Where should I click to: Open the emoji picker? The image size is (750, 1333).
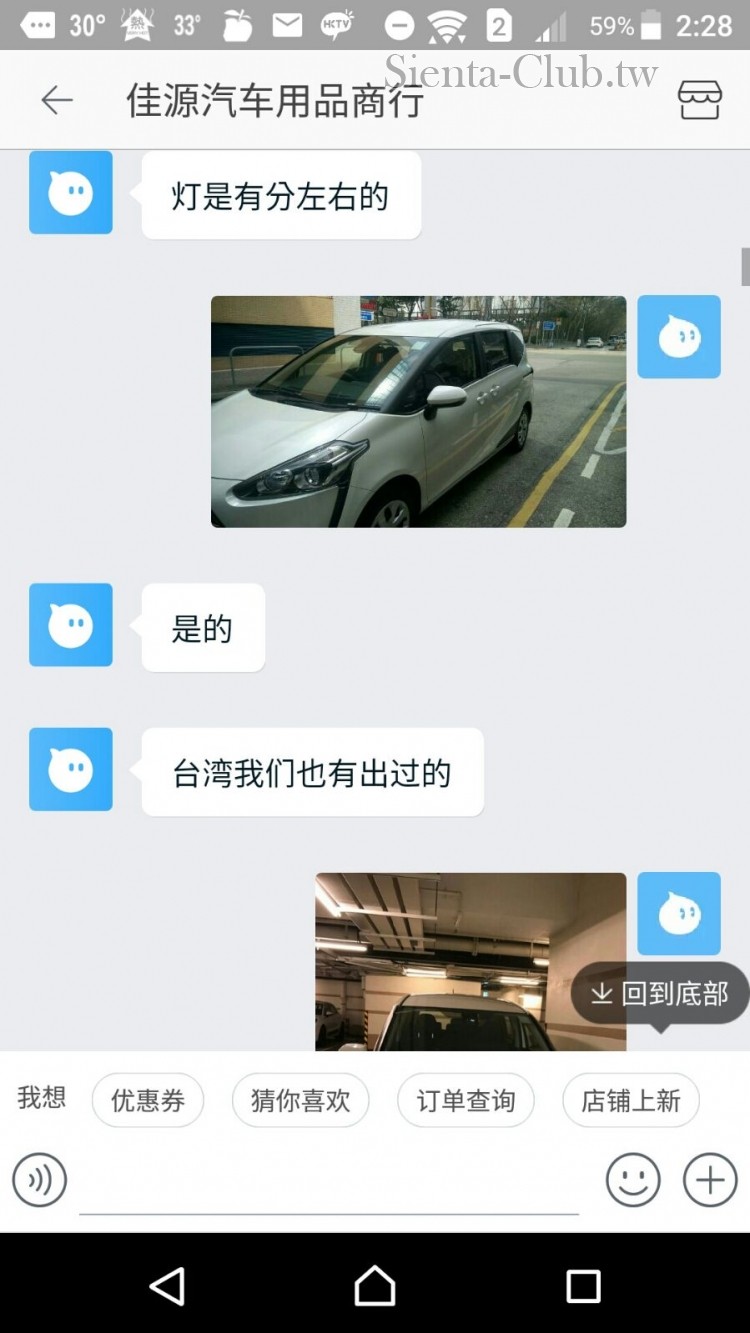(633, 1180)
